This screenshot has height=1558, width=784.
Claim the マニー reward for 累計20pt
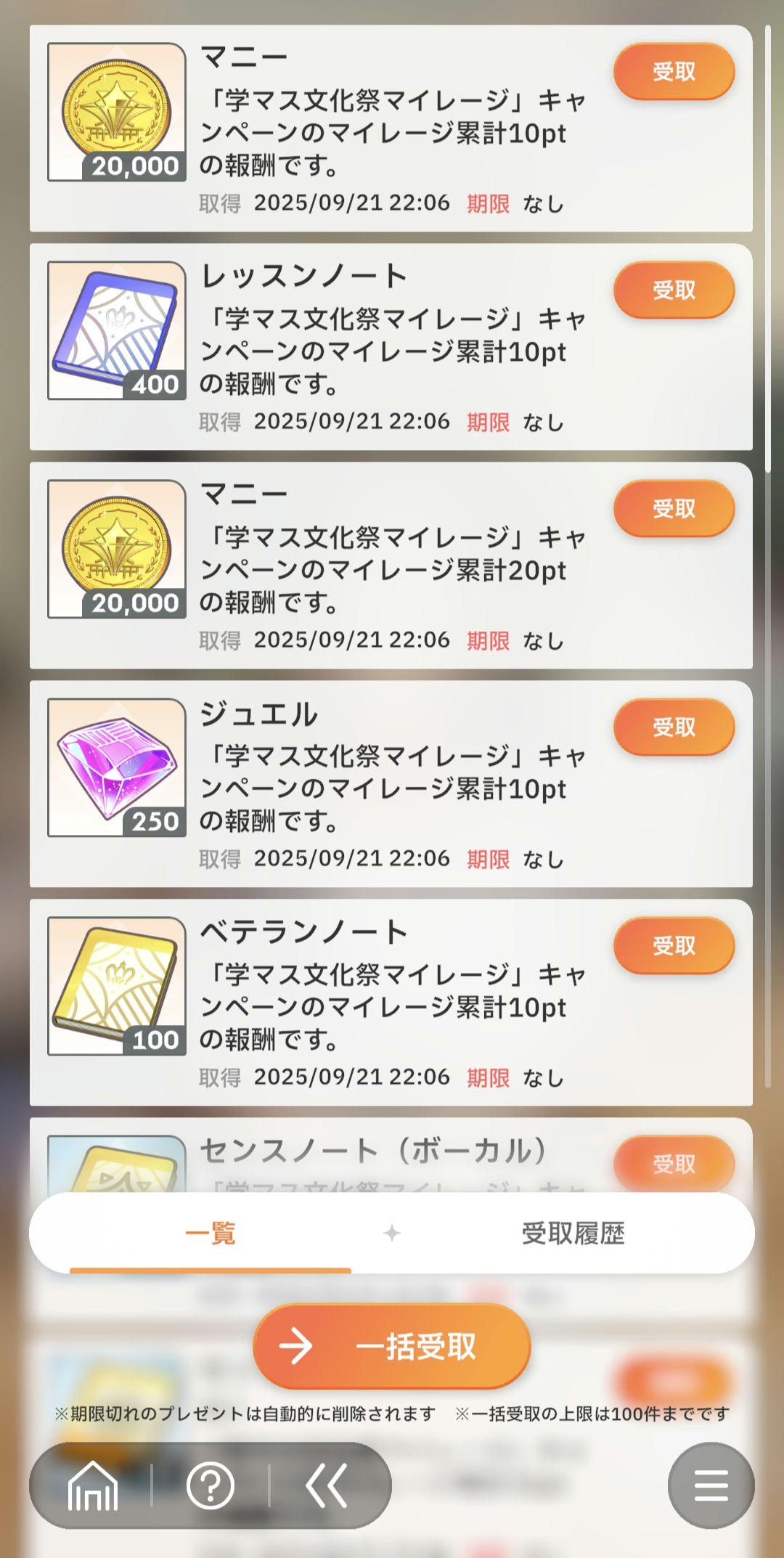674,508
